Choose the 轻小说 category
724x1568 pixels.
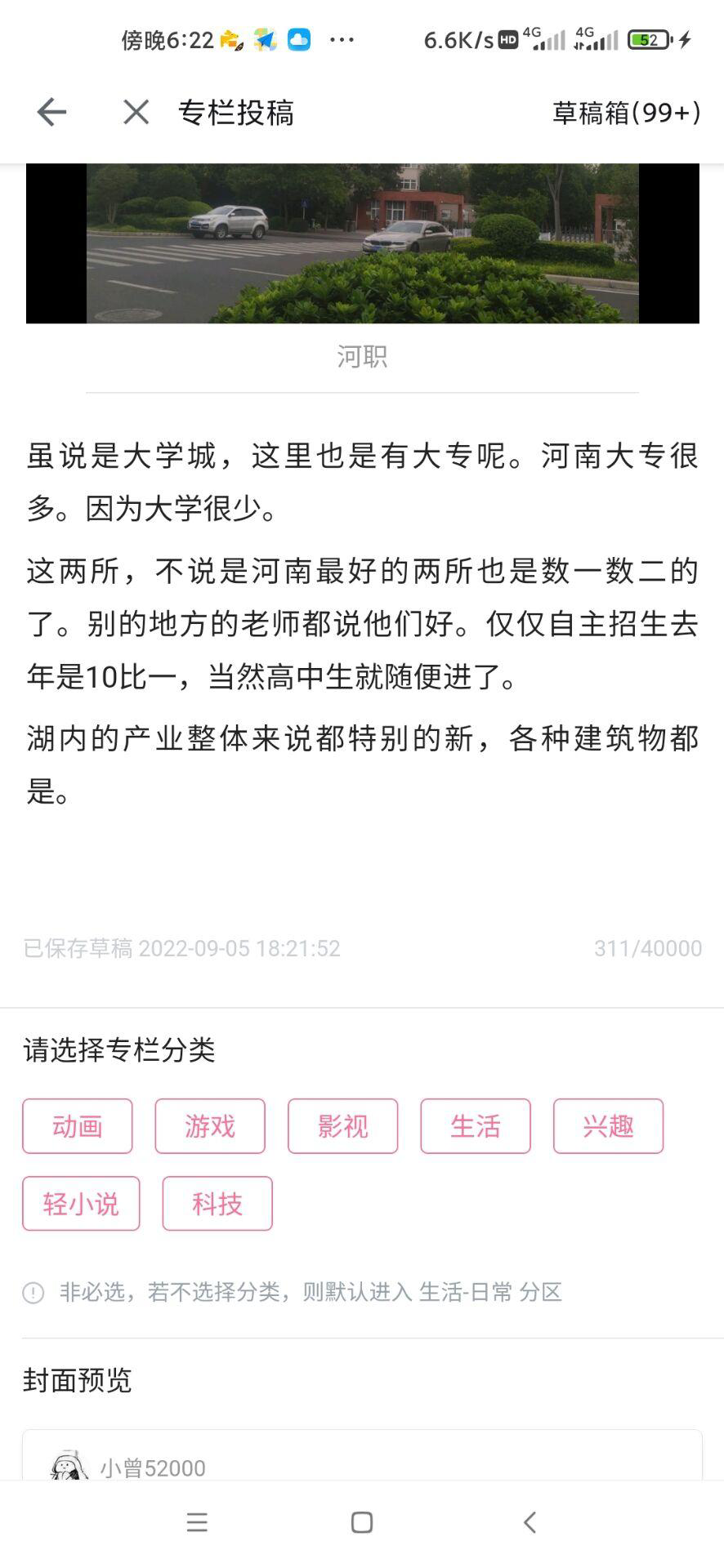(x=81, y=1203)
